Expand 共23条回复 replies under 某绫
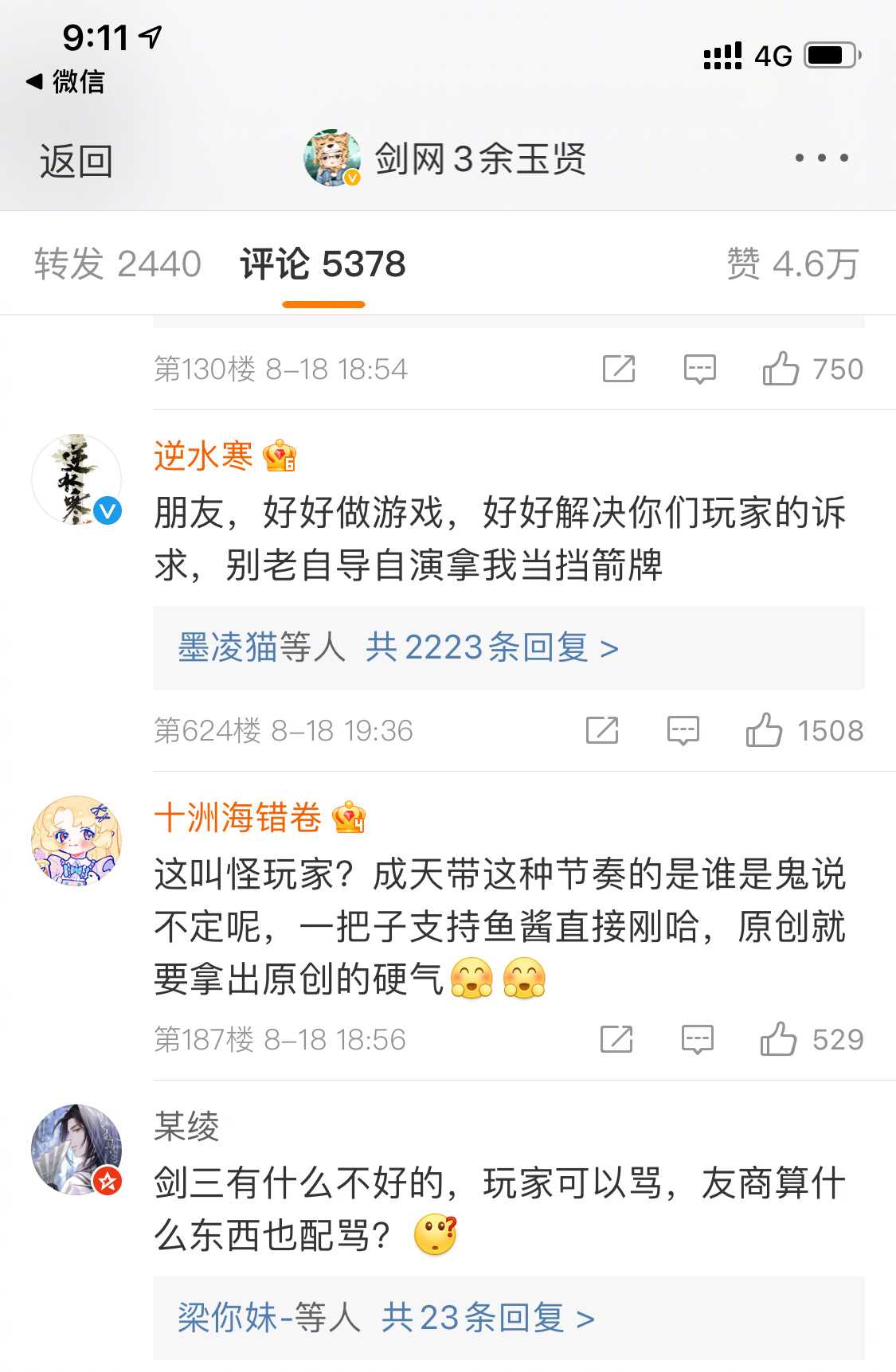Image resolution: width=896 pixels, height=1372 pixels. [x=487, y=1318]
